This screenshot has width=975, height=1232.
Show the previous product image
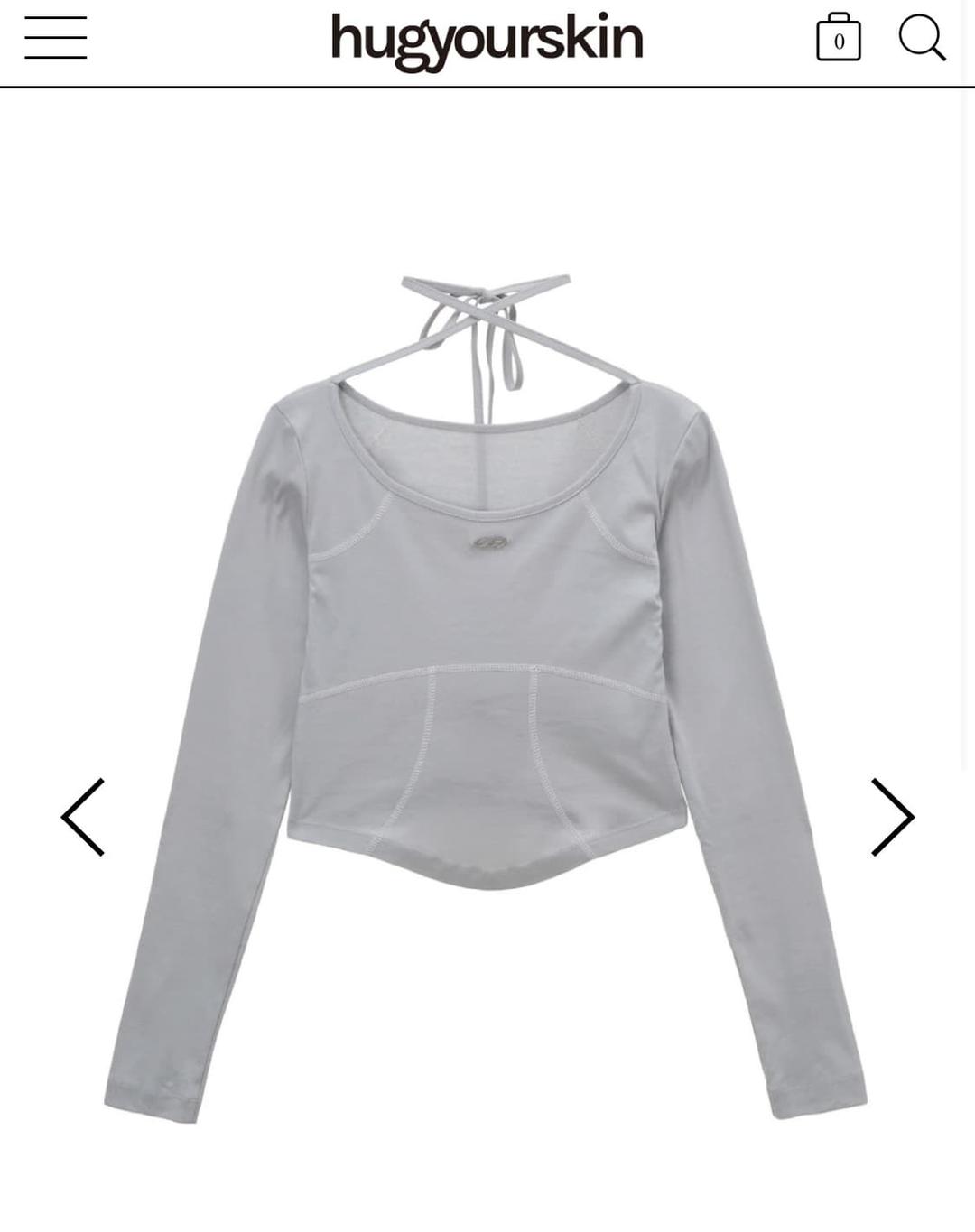click(83, 817)
